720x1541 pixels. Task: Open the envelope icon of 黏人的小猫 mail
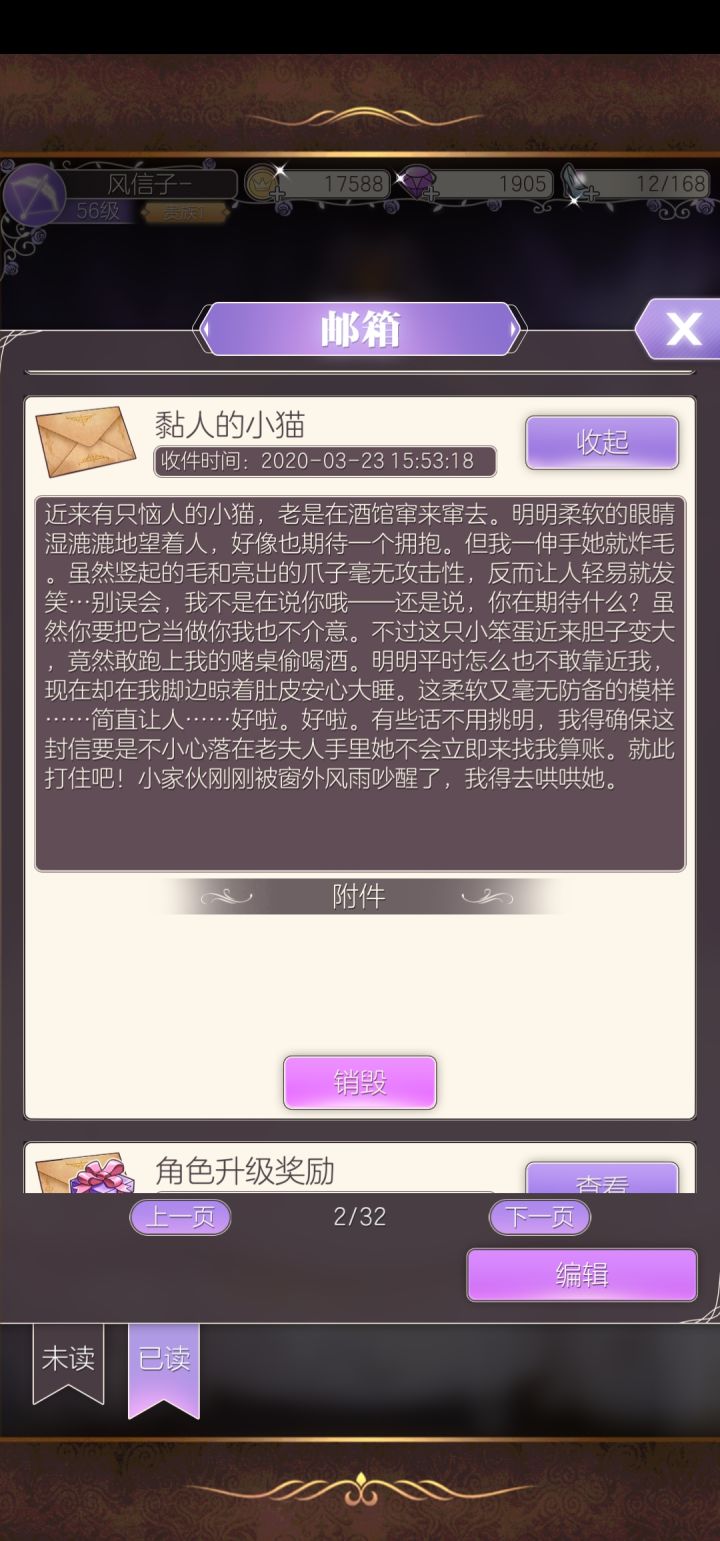83,442
